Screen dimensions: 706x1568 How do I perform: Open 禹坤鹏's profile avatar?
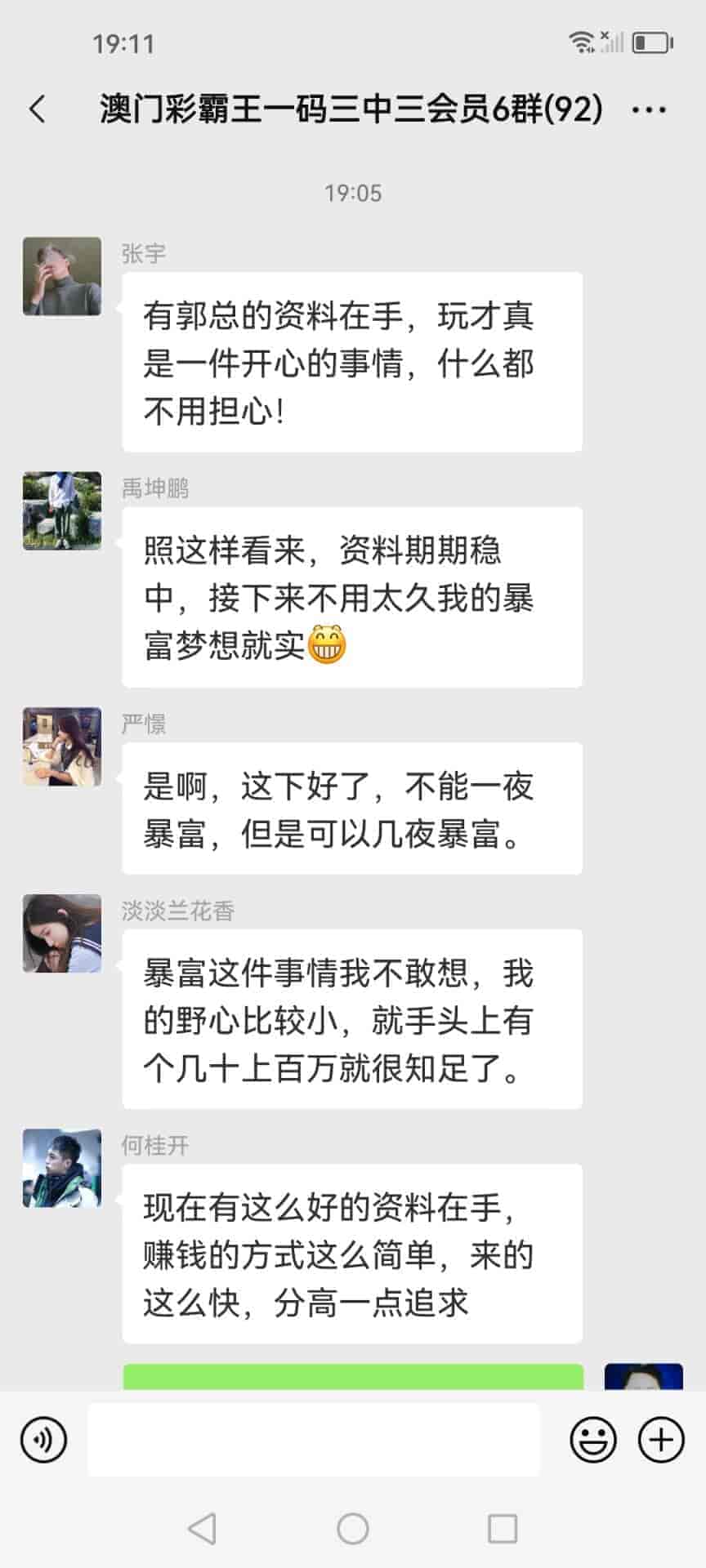point(62,511)
